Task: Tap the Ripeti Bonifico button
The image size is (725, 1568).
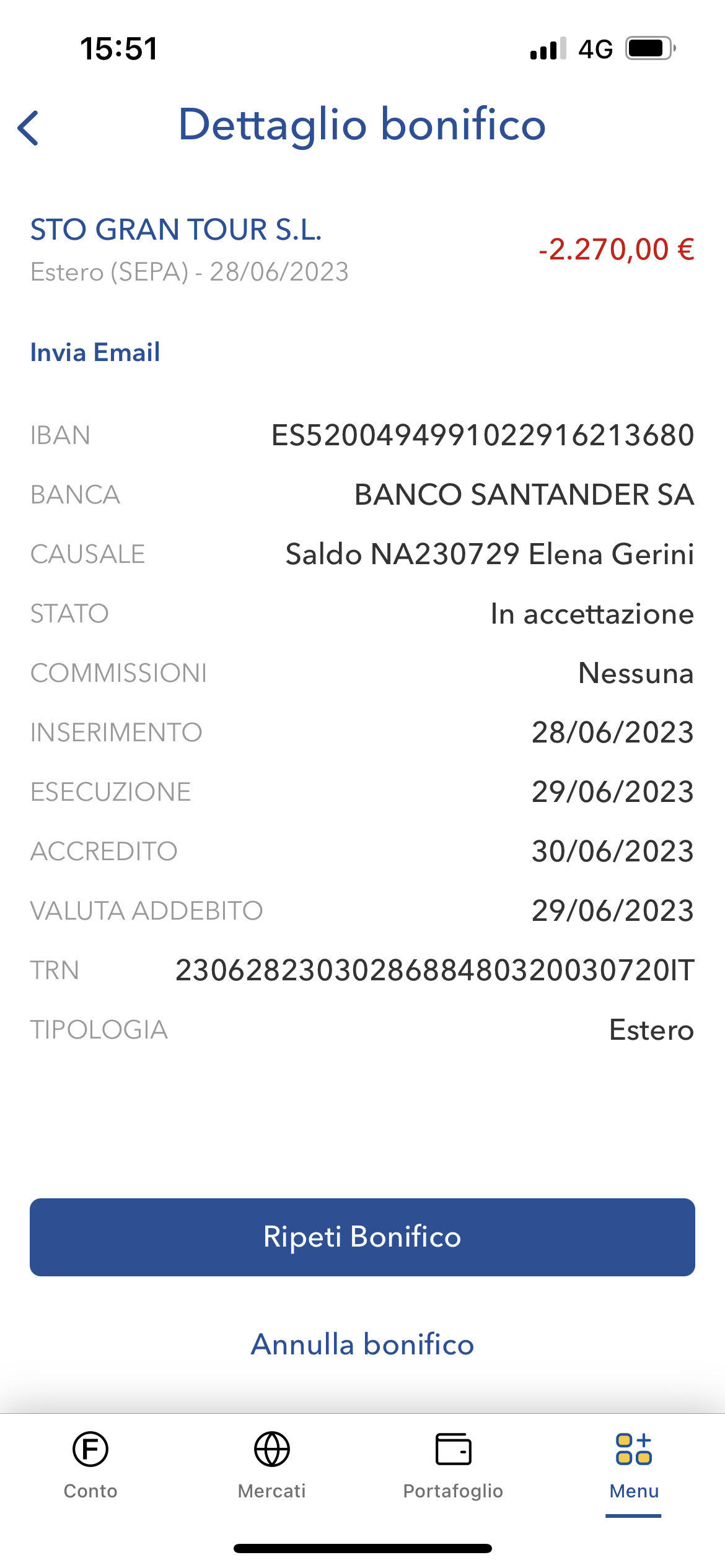Action: 362,1237
